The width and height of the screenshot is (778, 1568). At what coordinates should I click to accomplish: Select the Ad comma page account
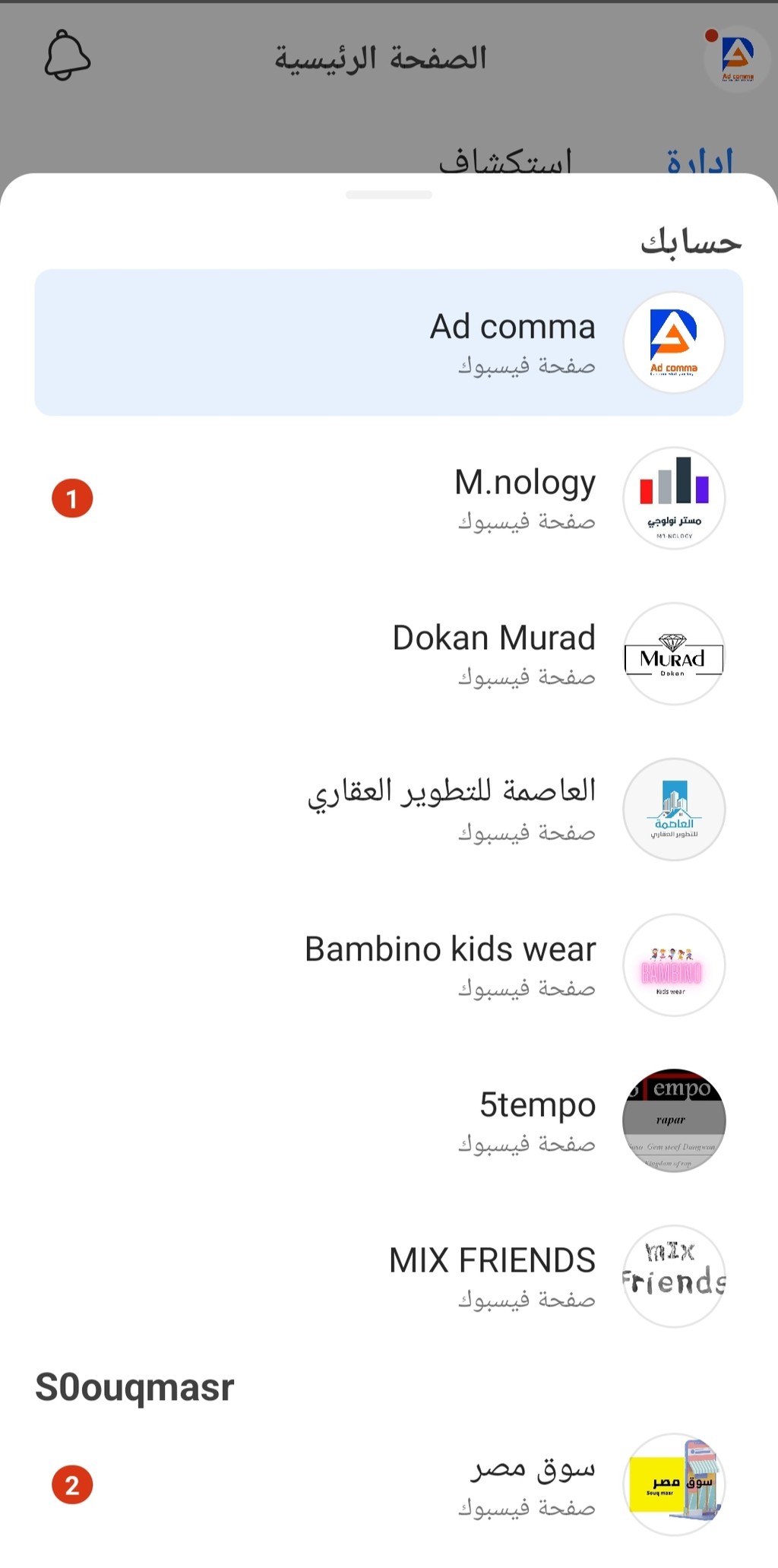[389, 342]
